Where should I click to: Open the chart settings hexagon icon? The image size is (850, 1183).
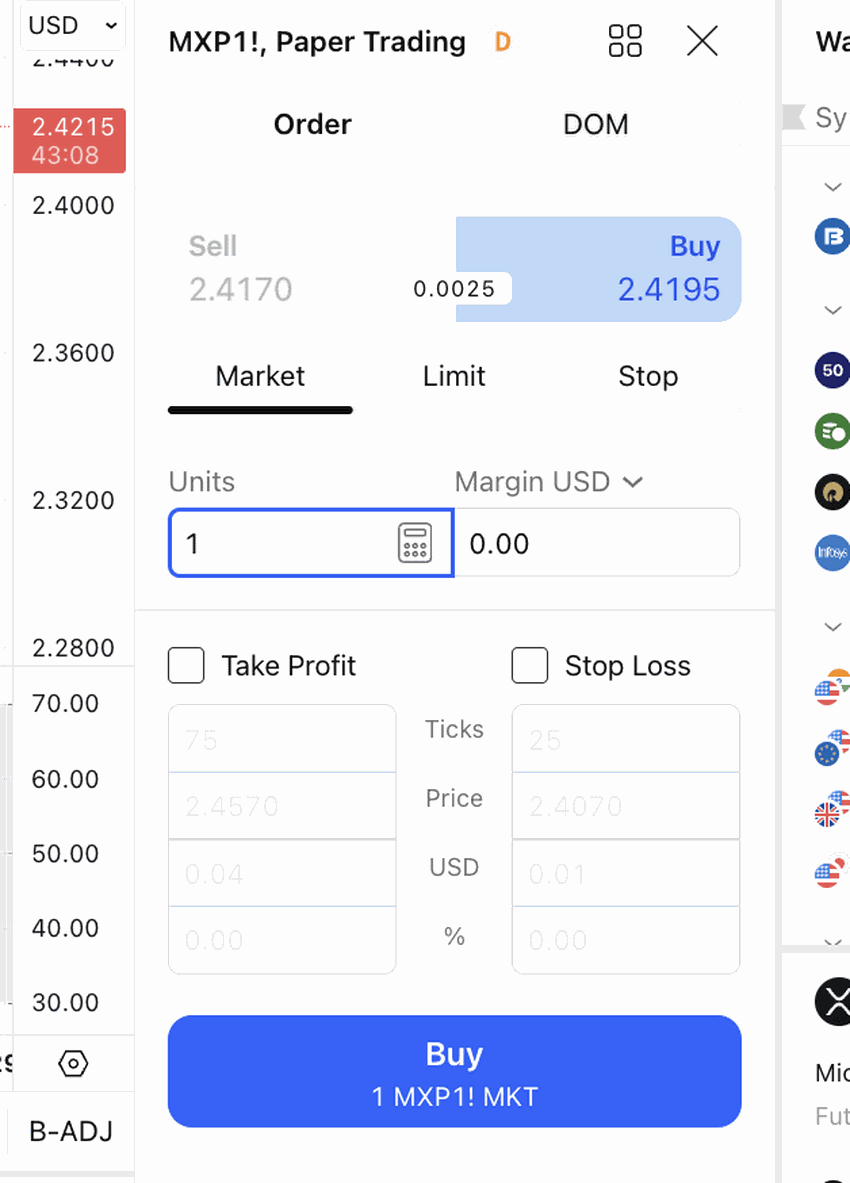click(x=74, y=1063)
